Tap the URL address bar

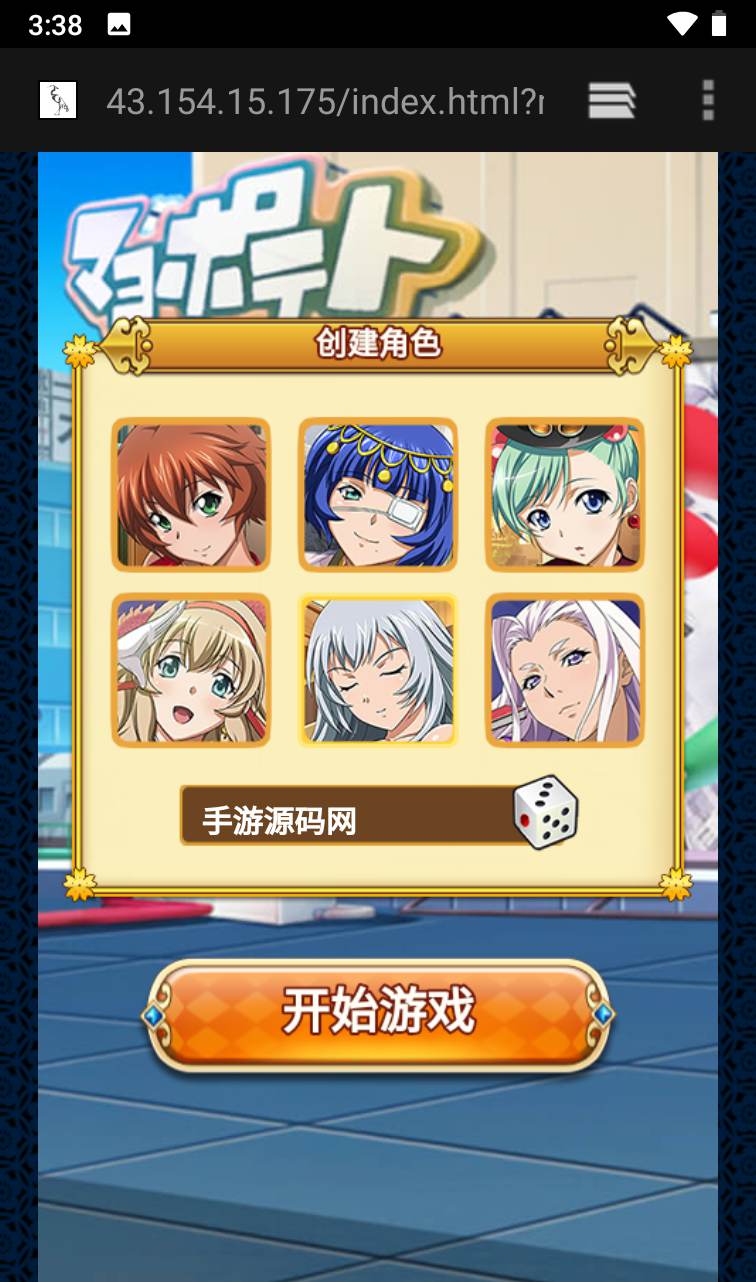point(324,100)
